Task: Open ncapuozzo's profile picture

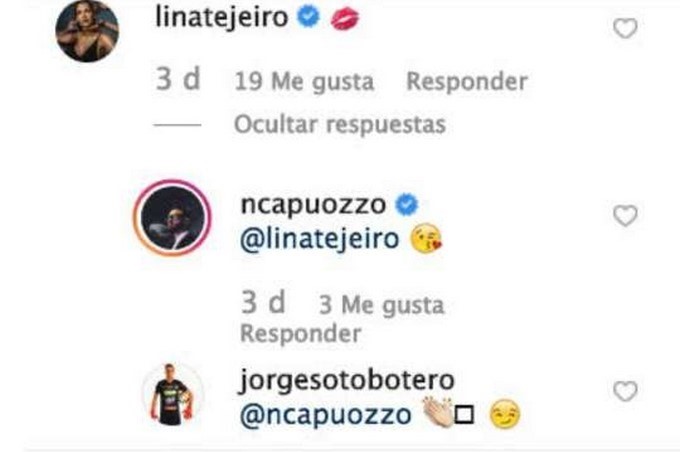Action: (172, 217)
